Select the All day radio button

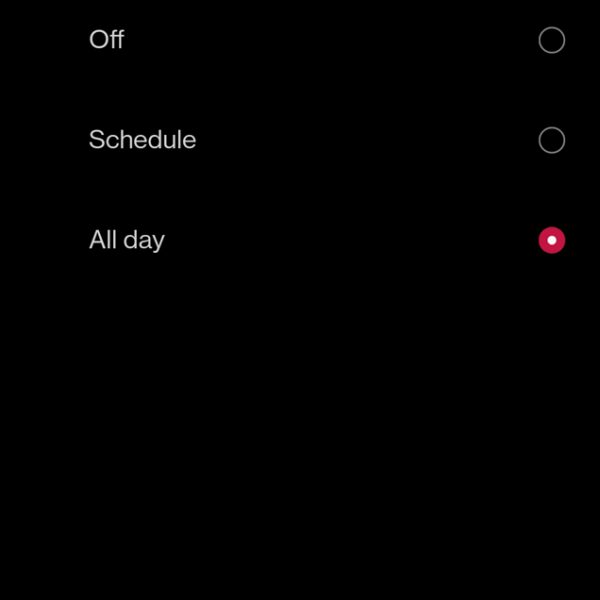(x=551, y=240)
